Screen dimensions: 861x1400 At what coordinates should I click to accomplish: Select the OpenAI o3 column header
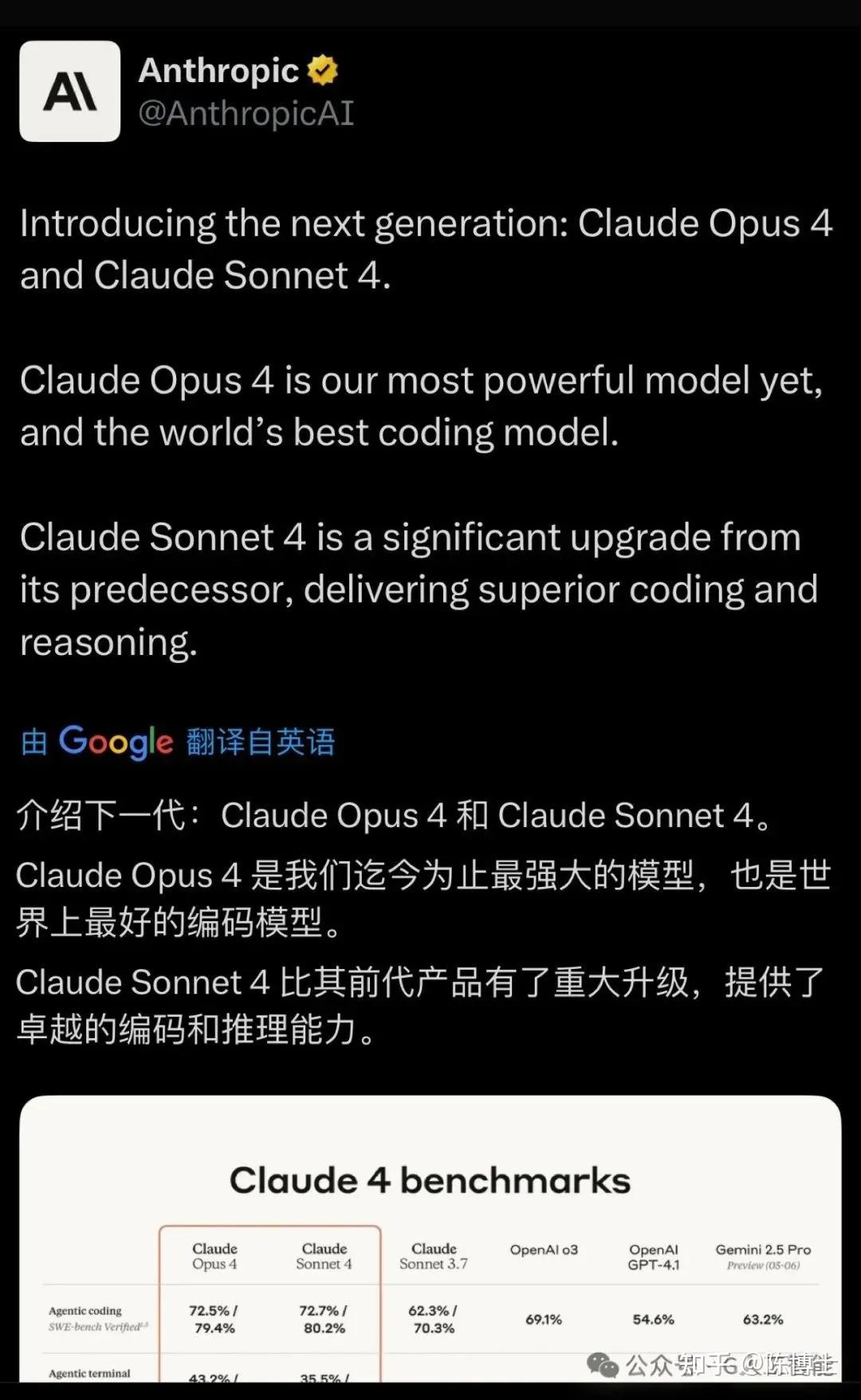[x=543, y=1251]
